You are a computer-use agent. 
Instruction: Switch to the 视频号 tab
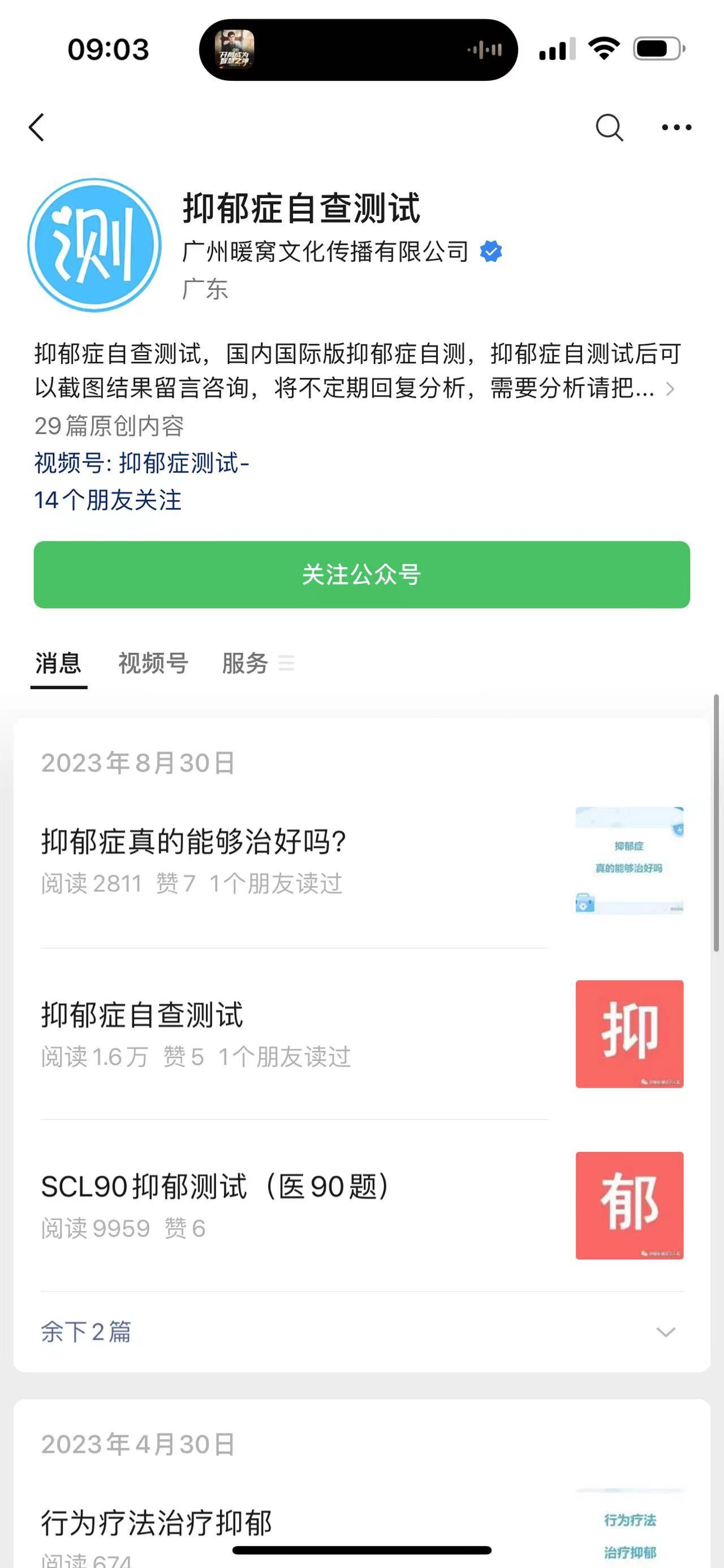coord(153,663)
